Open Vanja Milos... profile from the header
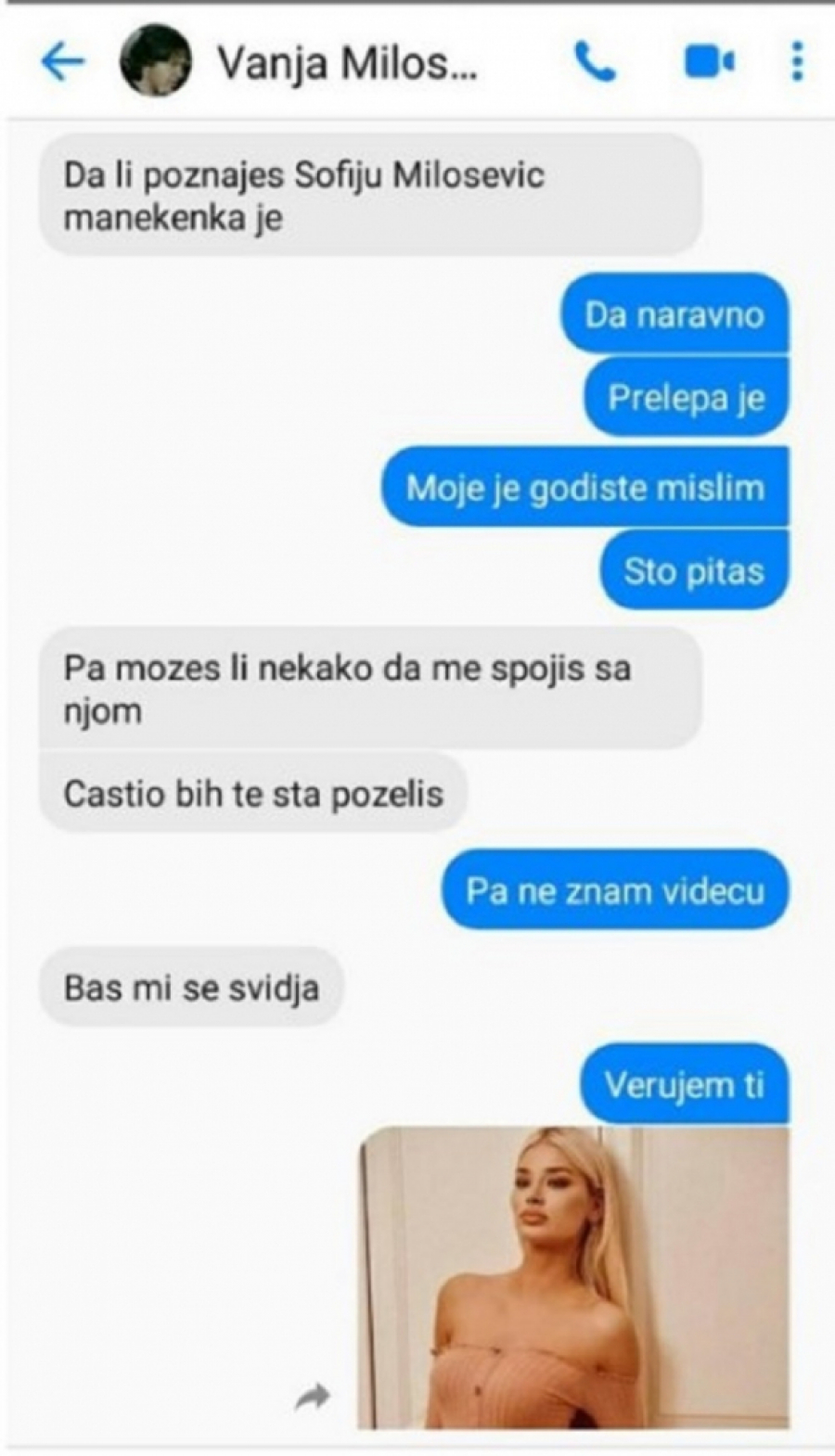 point(347,63)
